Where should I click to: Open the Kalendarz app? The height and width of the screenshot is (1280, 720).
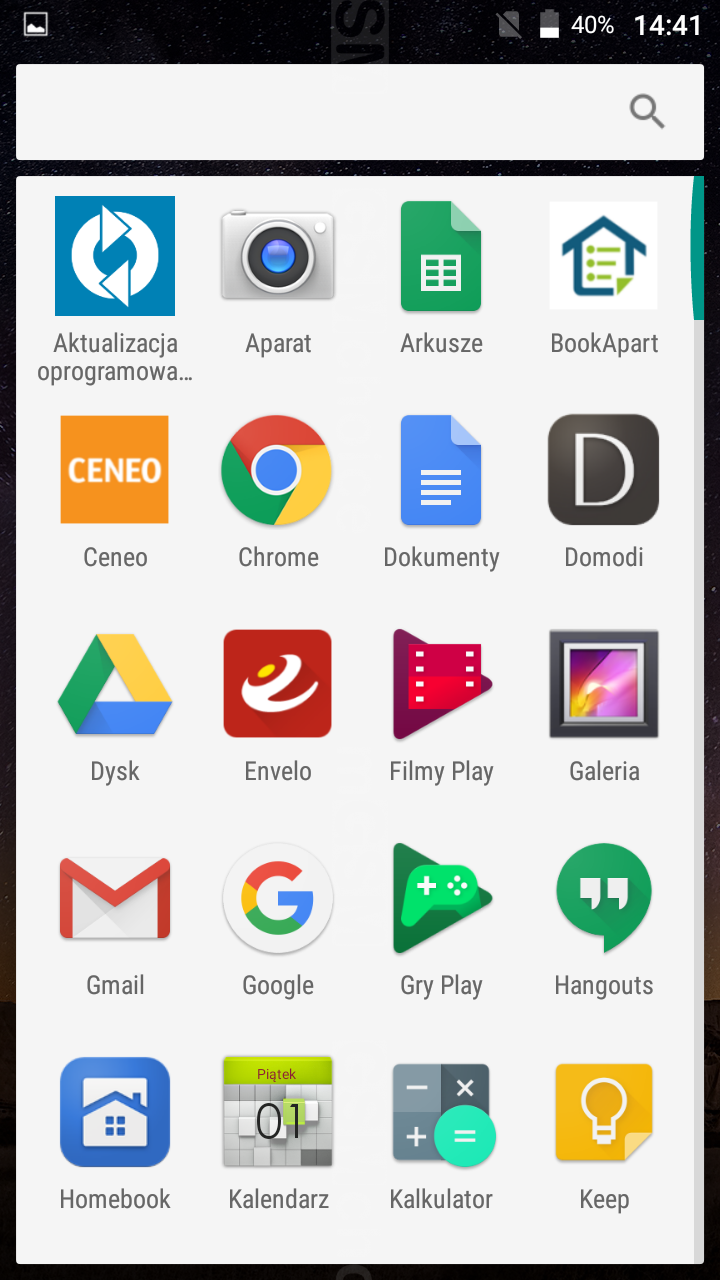tap(278, 1112)
